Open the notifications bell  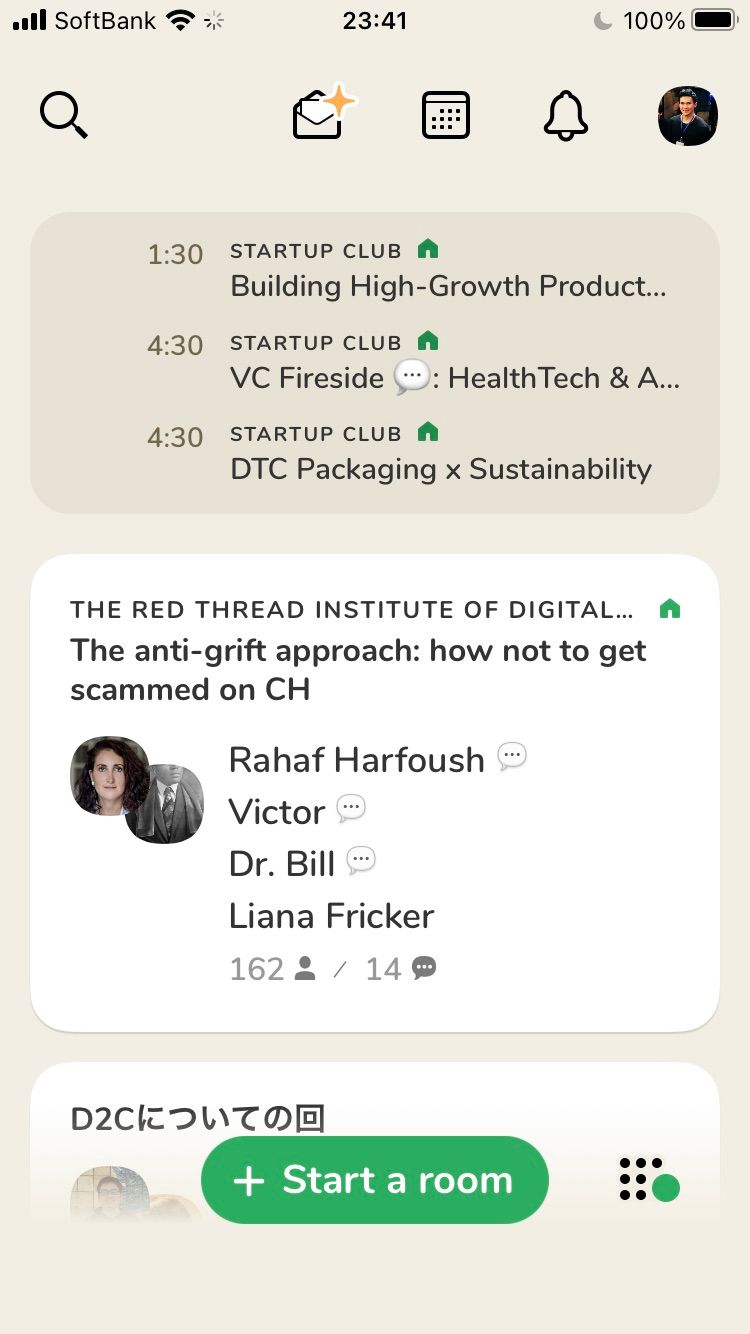point(565,116)
